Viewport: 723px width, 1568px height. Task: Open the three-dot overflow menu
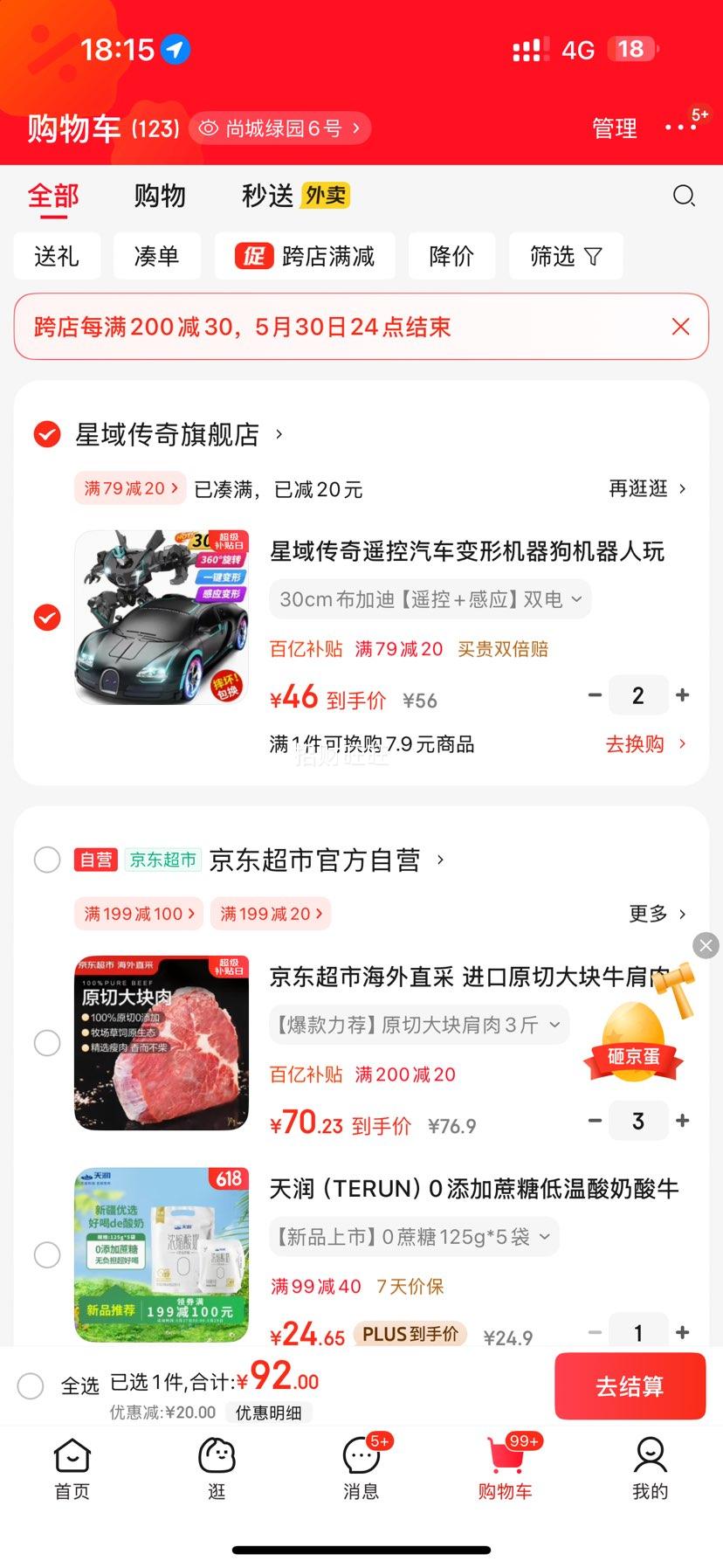[x=681, y=128]
